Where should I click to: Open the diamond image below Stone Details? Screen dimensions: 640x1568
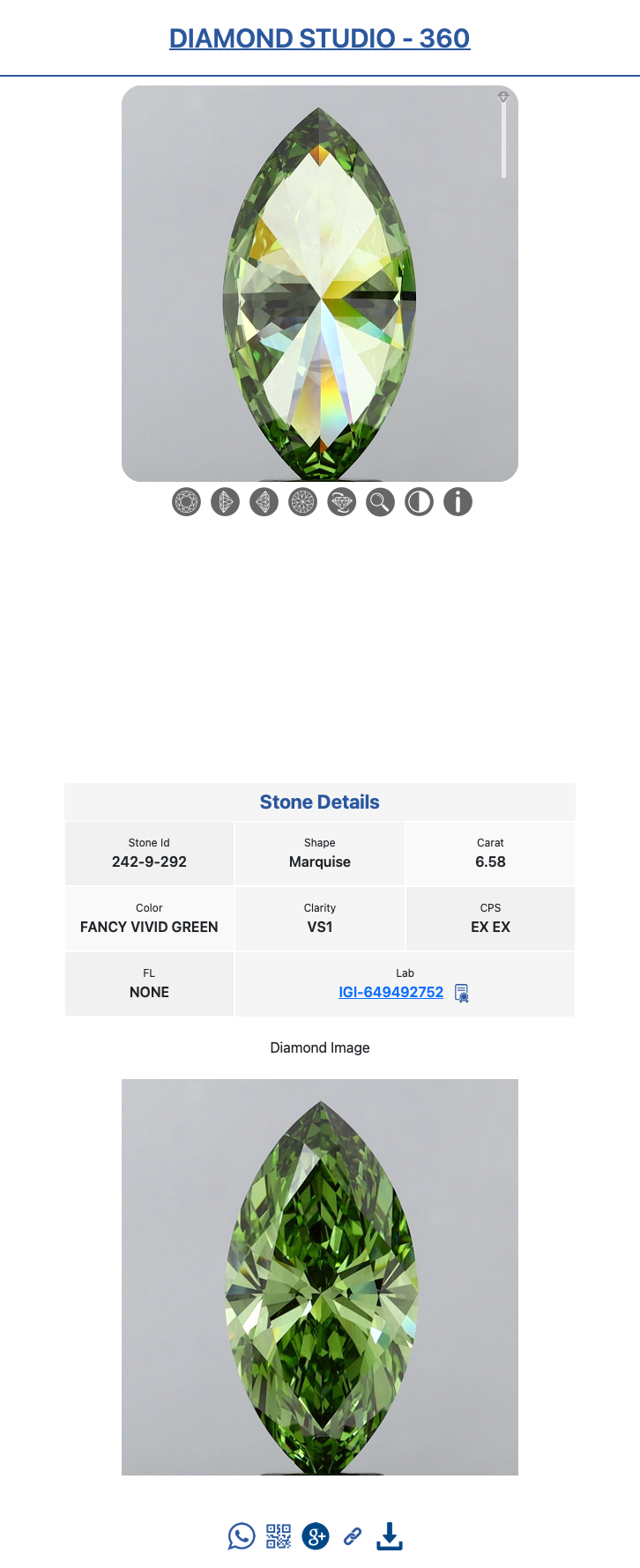319,1276
